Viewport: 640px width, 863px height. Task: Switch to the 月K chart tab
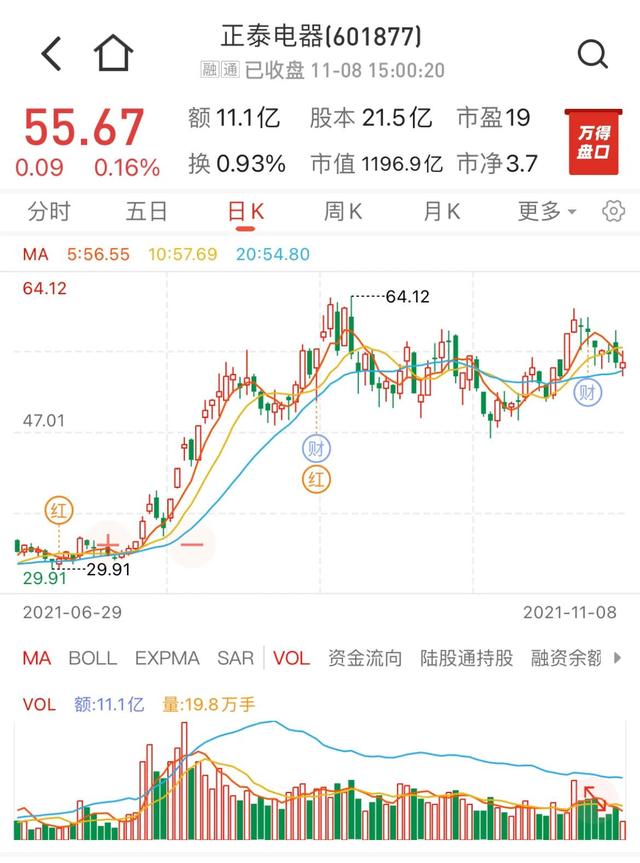441,211
